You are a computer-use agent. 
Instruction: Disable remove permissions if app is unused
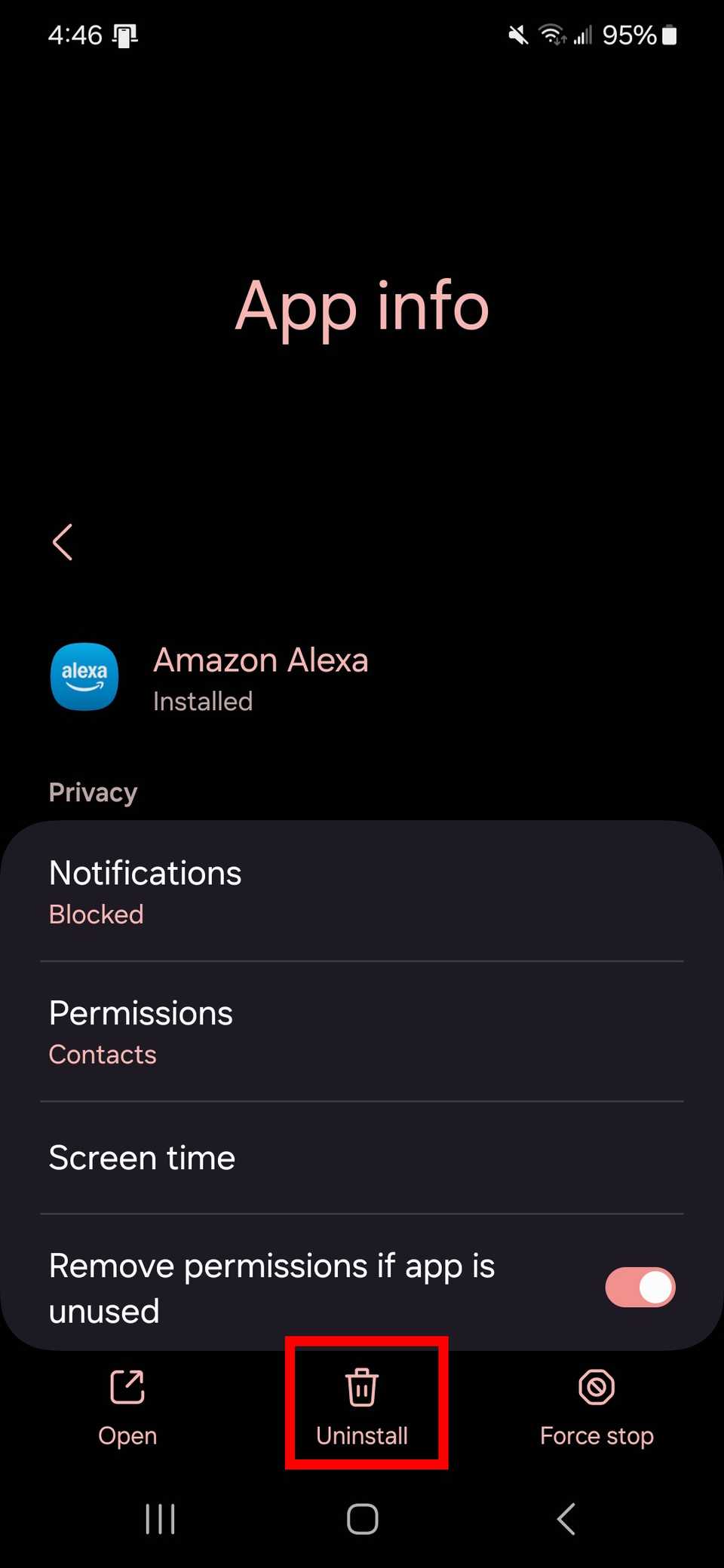pos(640,1287)
